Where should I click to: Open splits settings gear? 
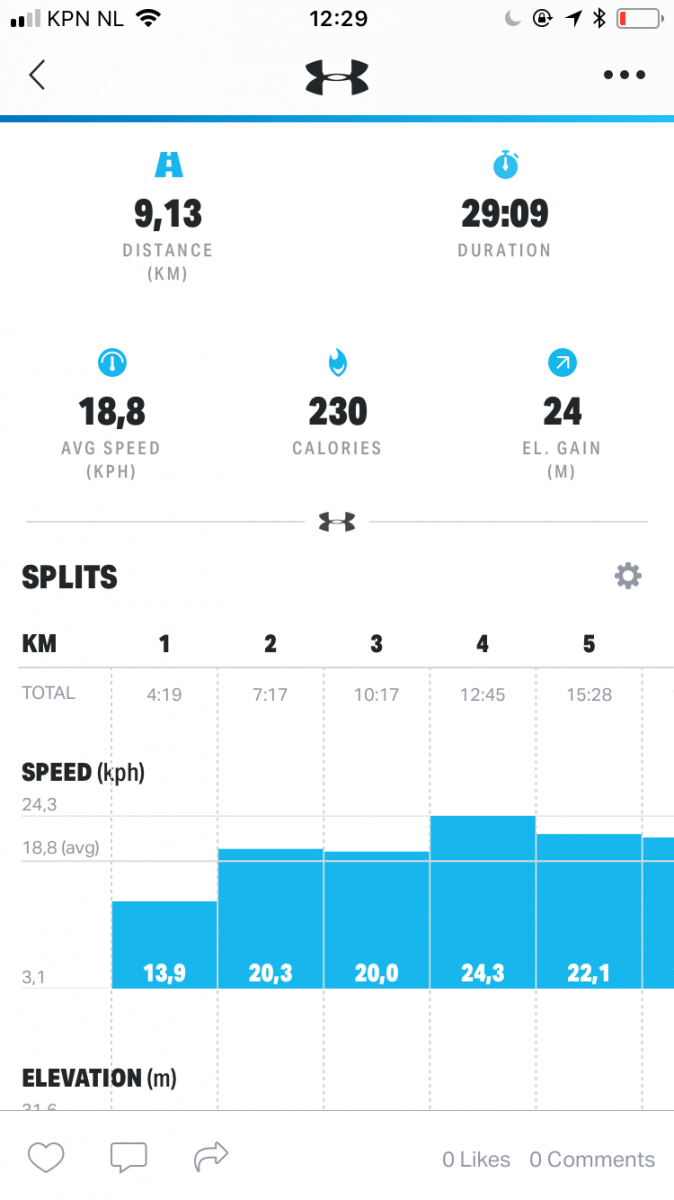pos(627,576)
